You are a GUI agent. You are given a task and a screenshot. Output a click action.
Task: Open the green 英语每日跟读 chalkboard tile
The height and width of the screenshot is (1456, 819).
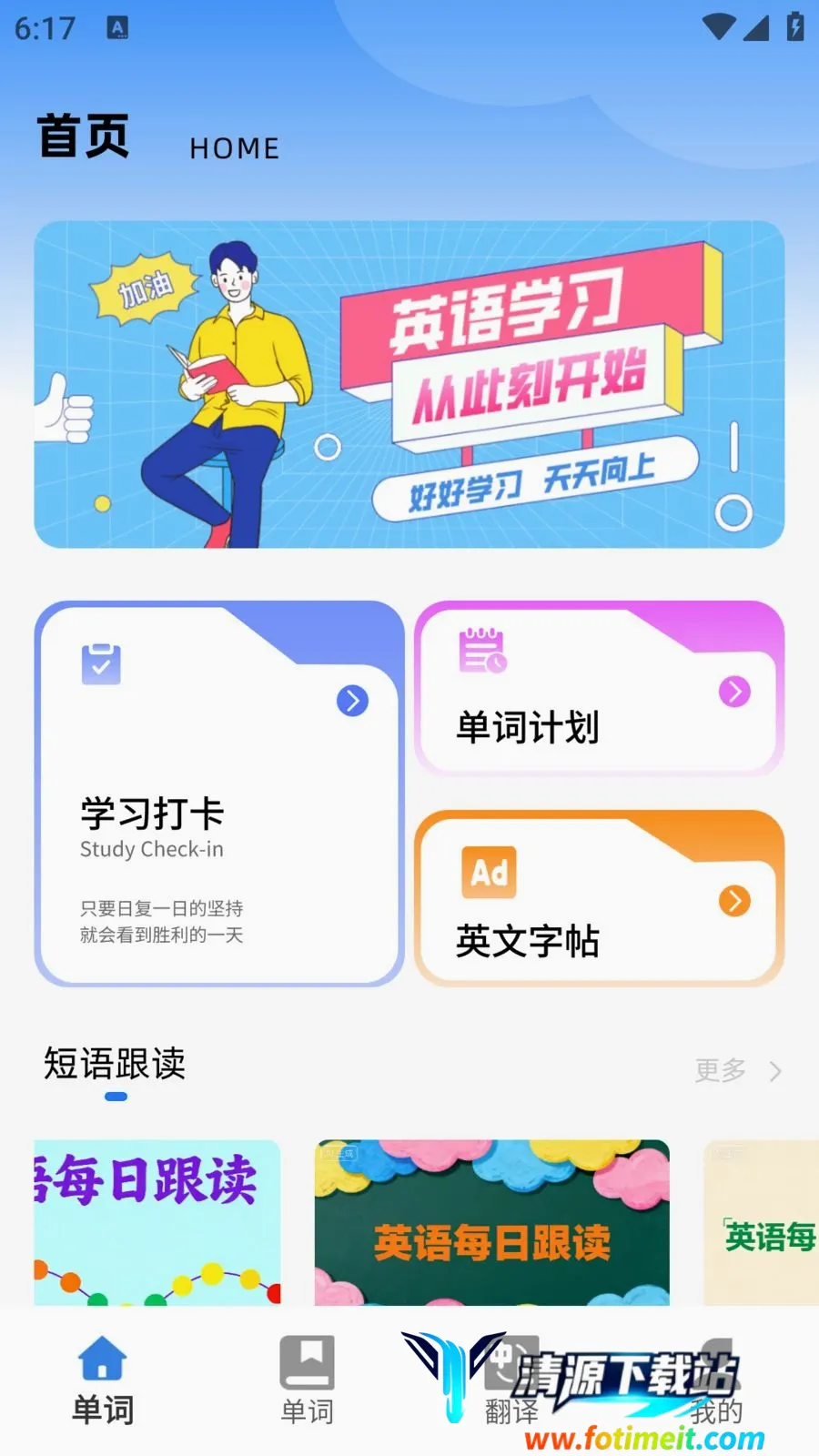click(x=491, y=1222)
